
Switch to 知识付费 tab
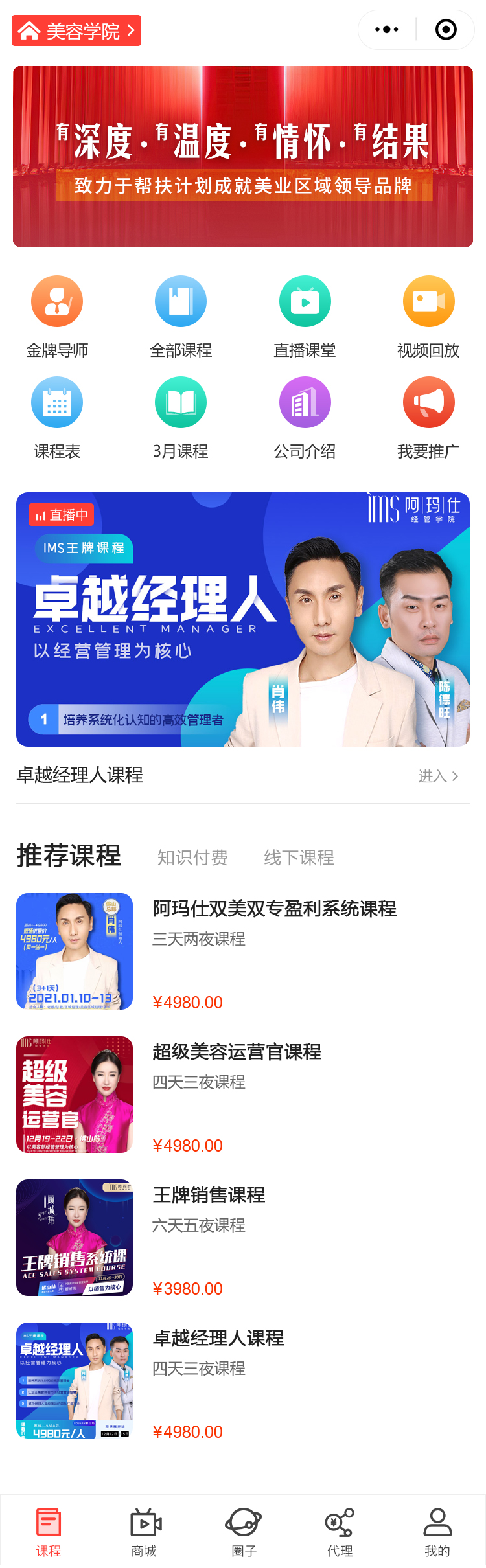click(192, 858)
